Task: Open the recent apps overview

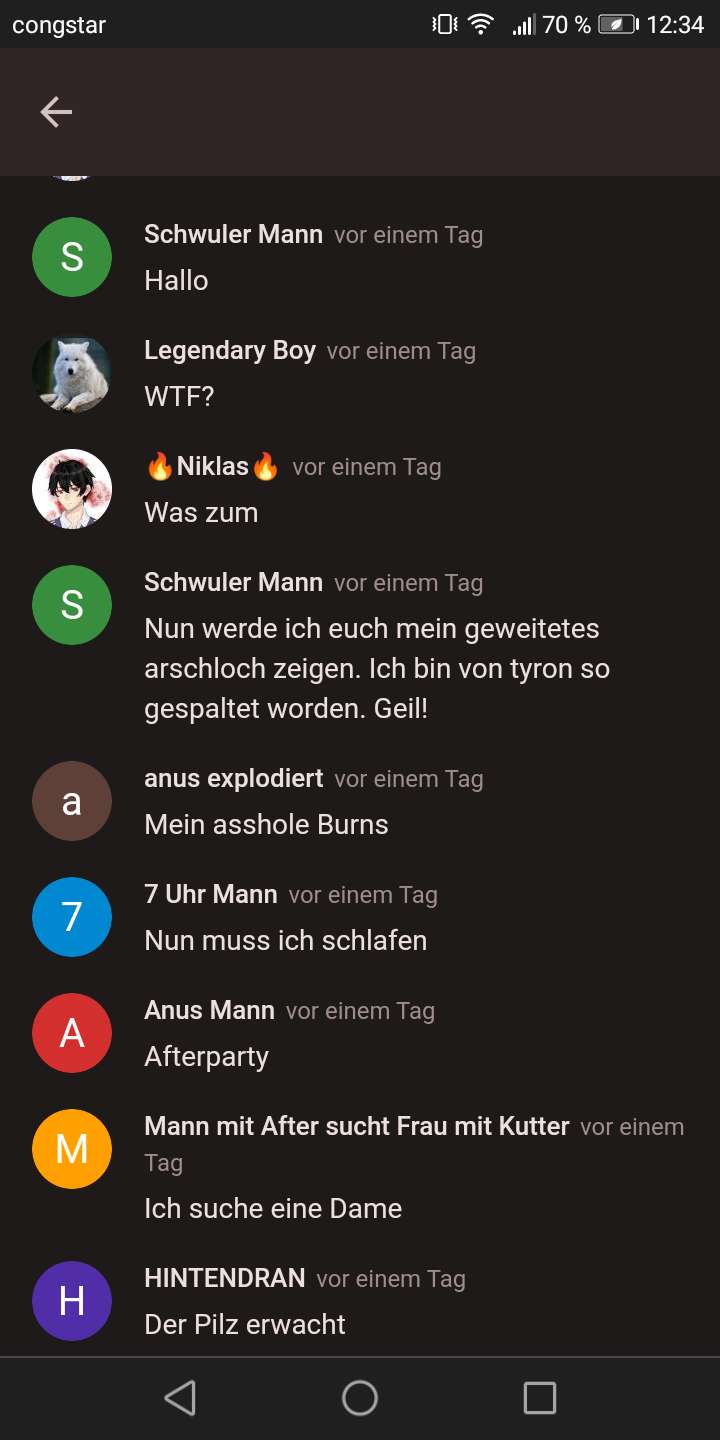Action: click(x=540, y=1398)
